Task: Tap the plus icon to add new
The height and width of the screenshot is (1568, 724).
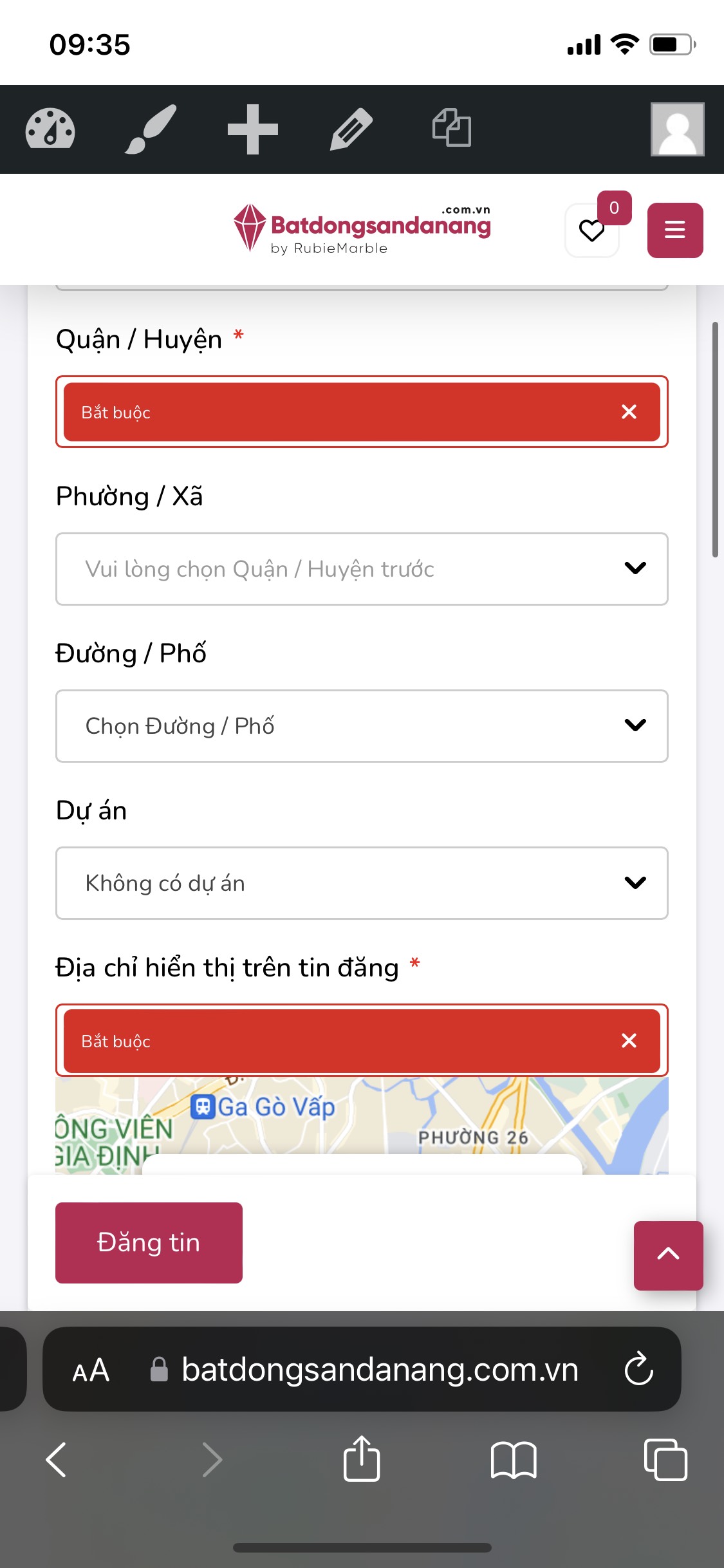Action: tap(253, 129)
